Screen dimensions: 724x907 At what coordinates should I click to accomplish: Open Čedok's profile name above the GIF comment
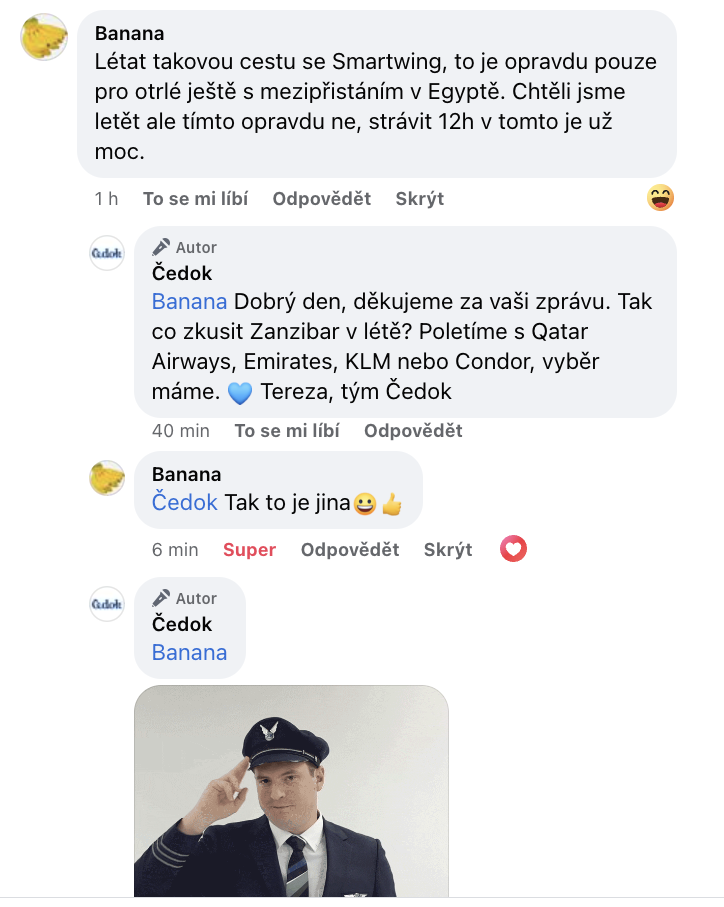[182, 623]
